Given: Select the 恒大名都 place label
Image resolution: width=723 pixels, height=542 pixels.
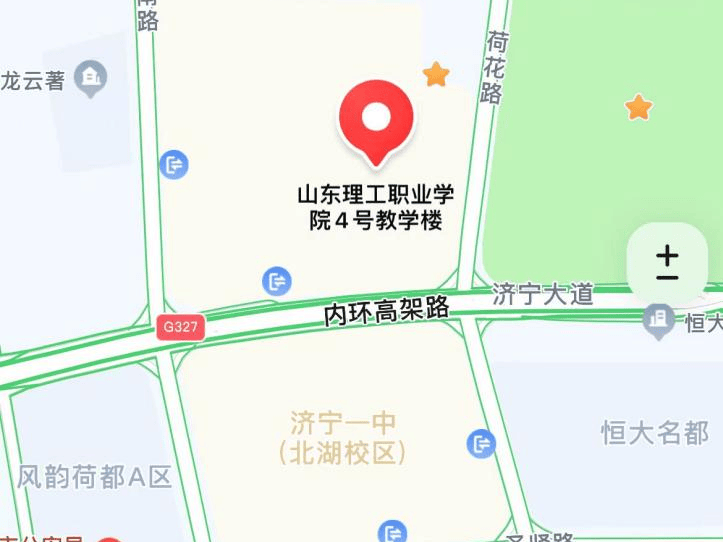Looking at the screenshot, I should click(x=655, y=432).
